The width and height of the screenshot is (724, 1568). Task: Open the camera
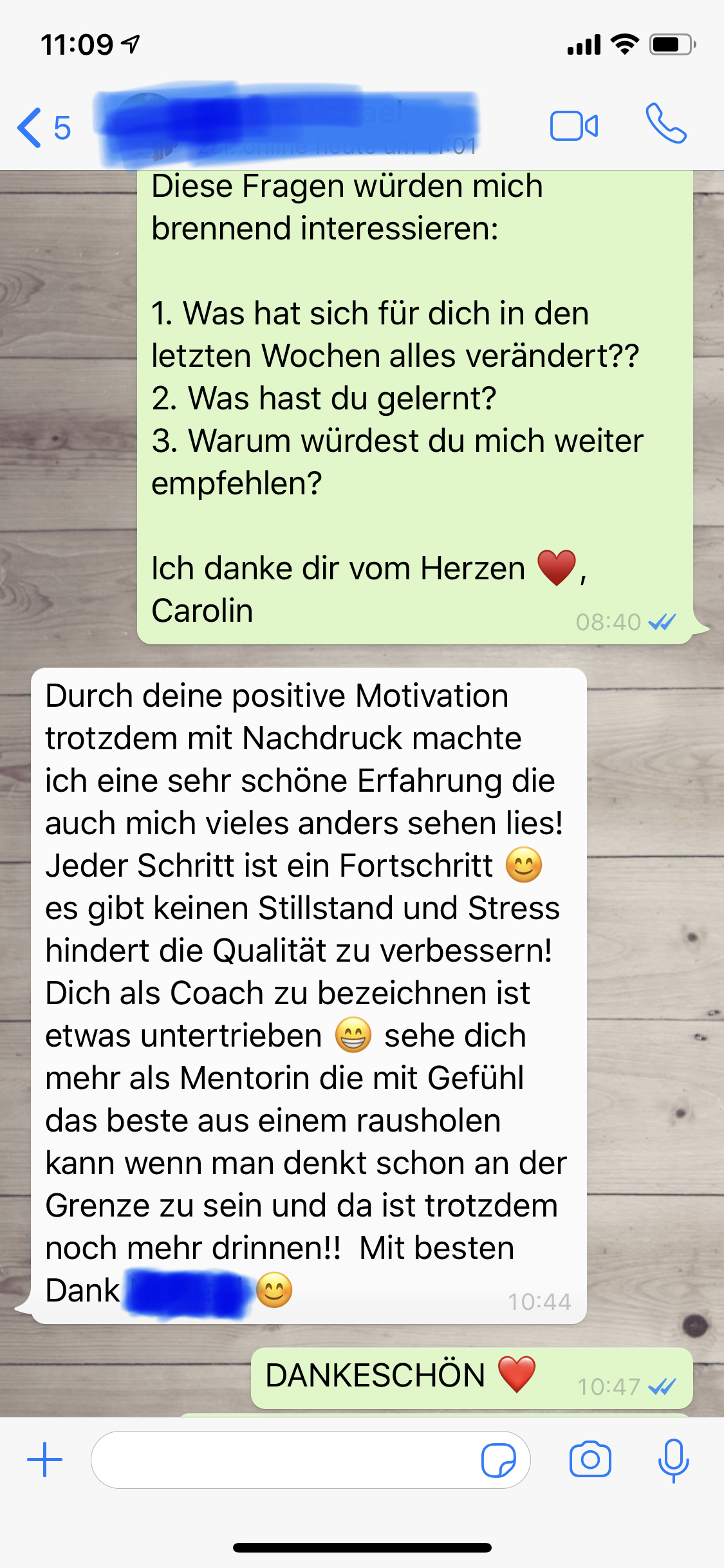coord(589,1459)
